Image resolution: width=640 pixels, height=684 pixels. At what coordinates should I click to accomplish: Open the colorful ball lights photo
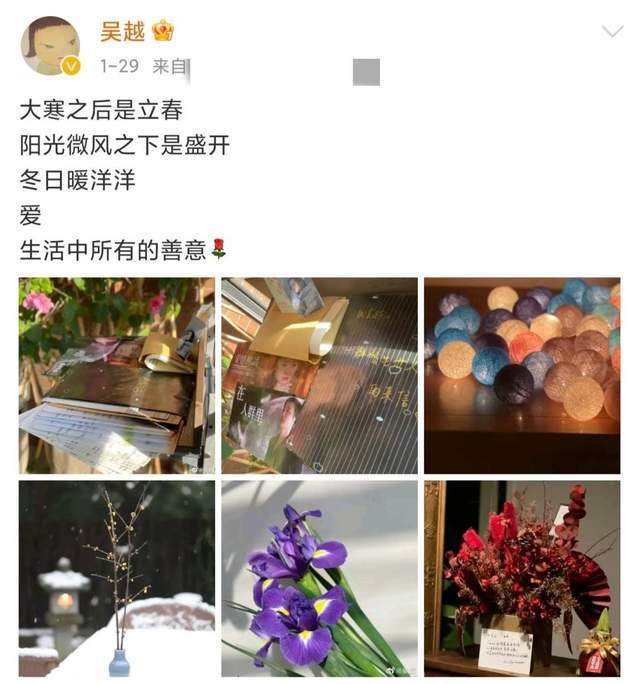[521, 375]
